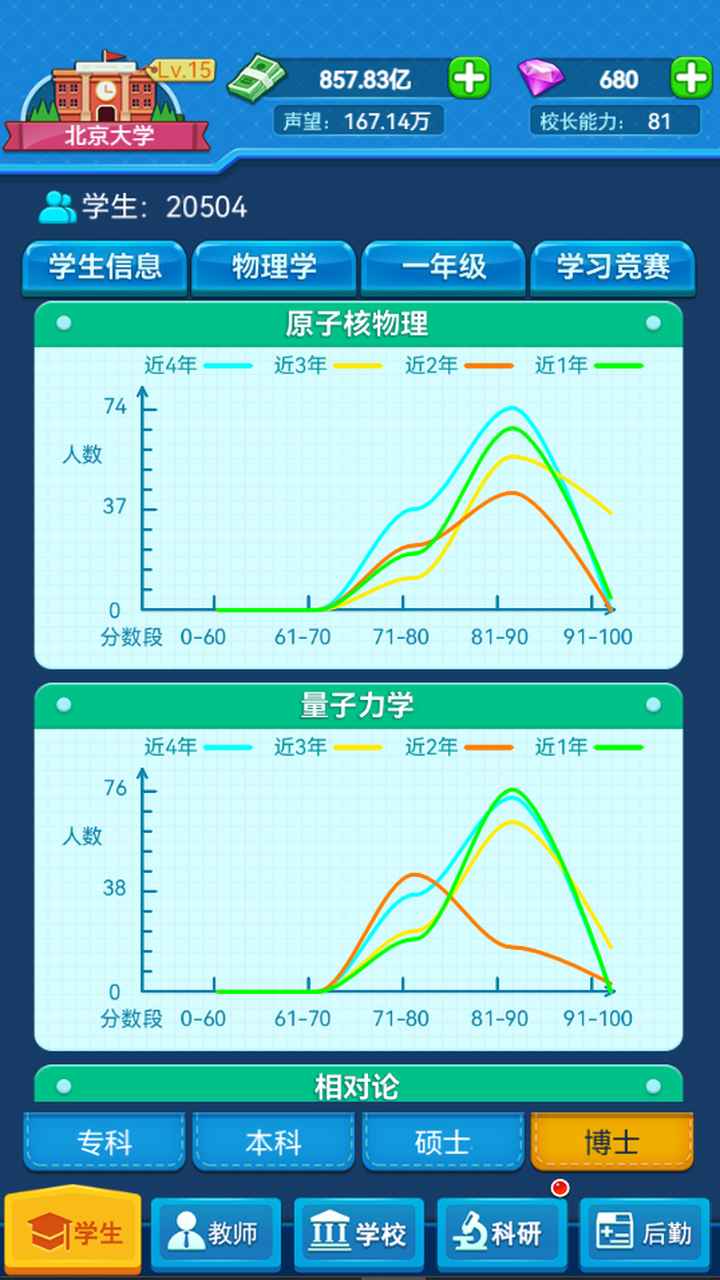Open the 学习竞赛 study competition
The height and width of the screenshot is (1280, 720).
(x=613, y=269)
